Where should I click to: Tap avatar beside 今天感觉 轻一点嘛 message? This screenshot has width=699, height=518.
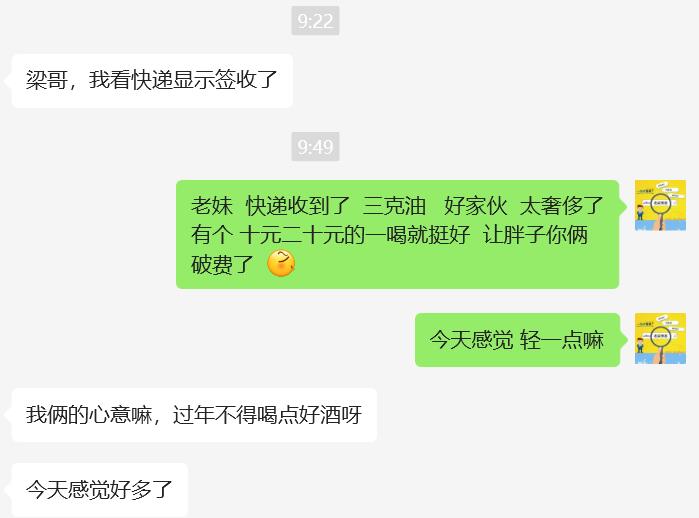[660, 339]
